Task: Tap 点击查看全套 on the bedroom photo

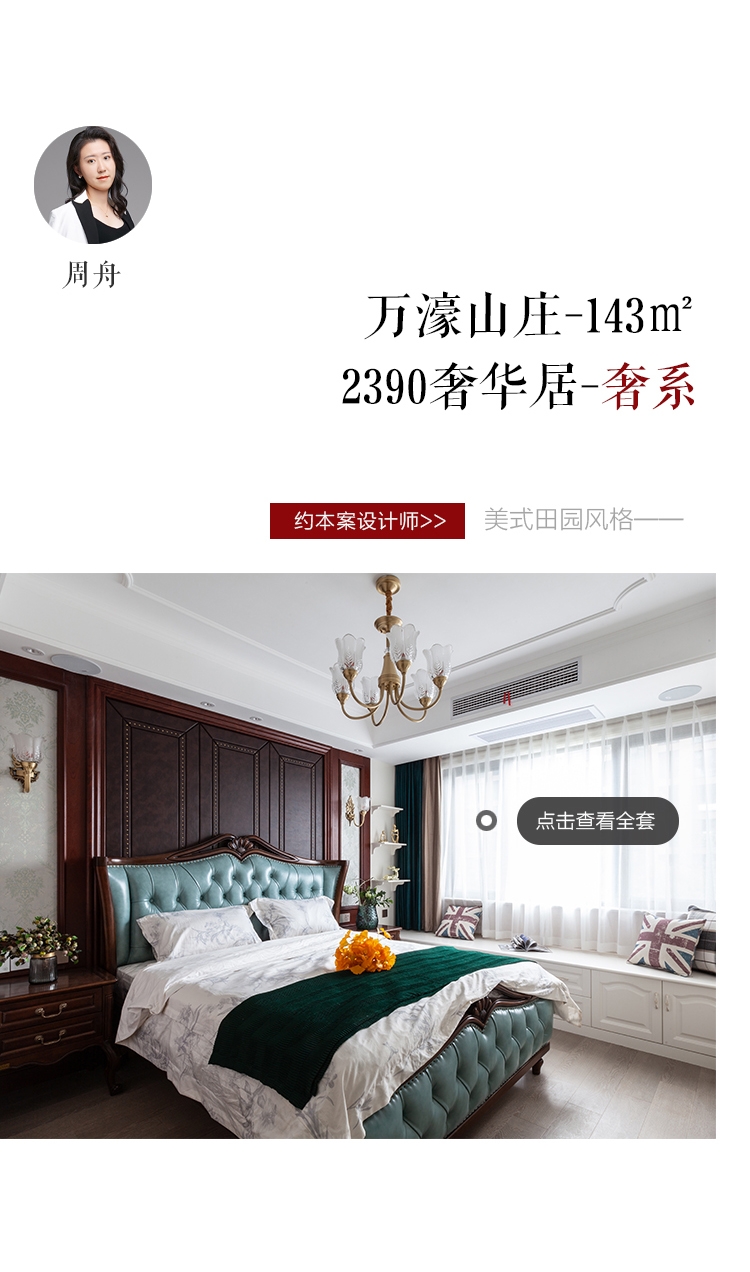Action: click(x=597, y=821)
